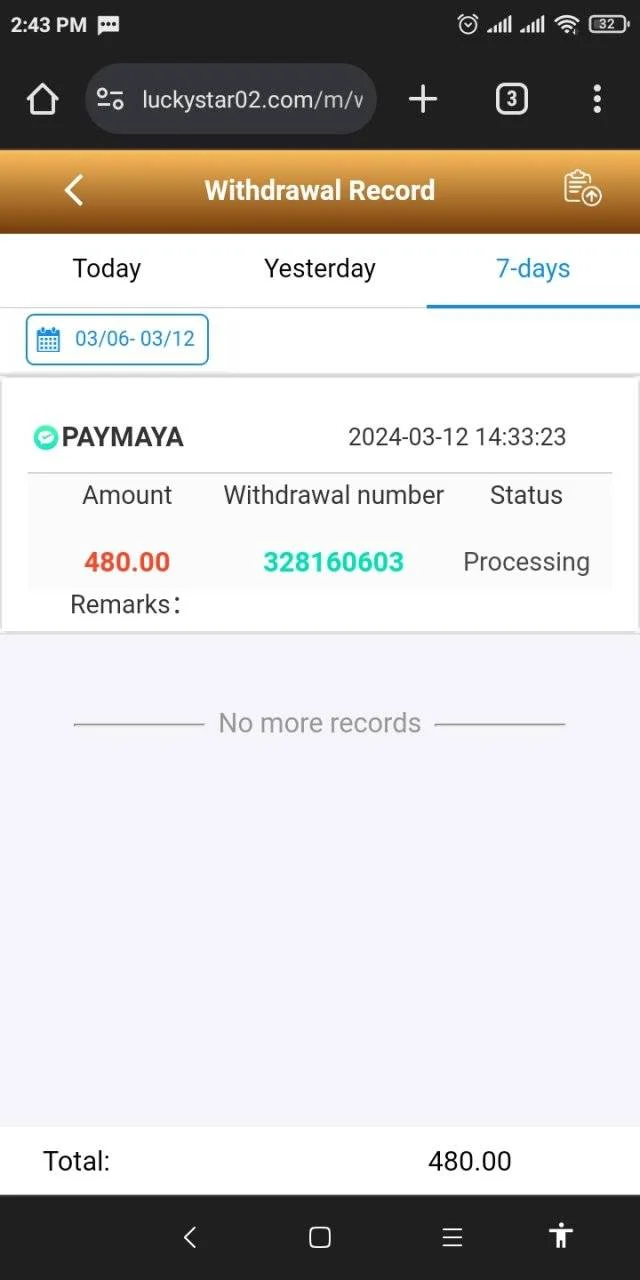Switch to the Yesterday tab

[x=320, y=269]
